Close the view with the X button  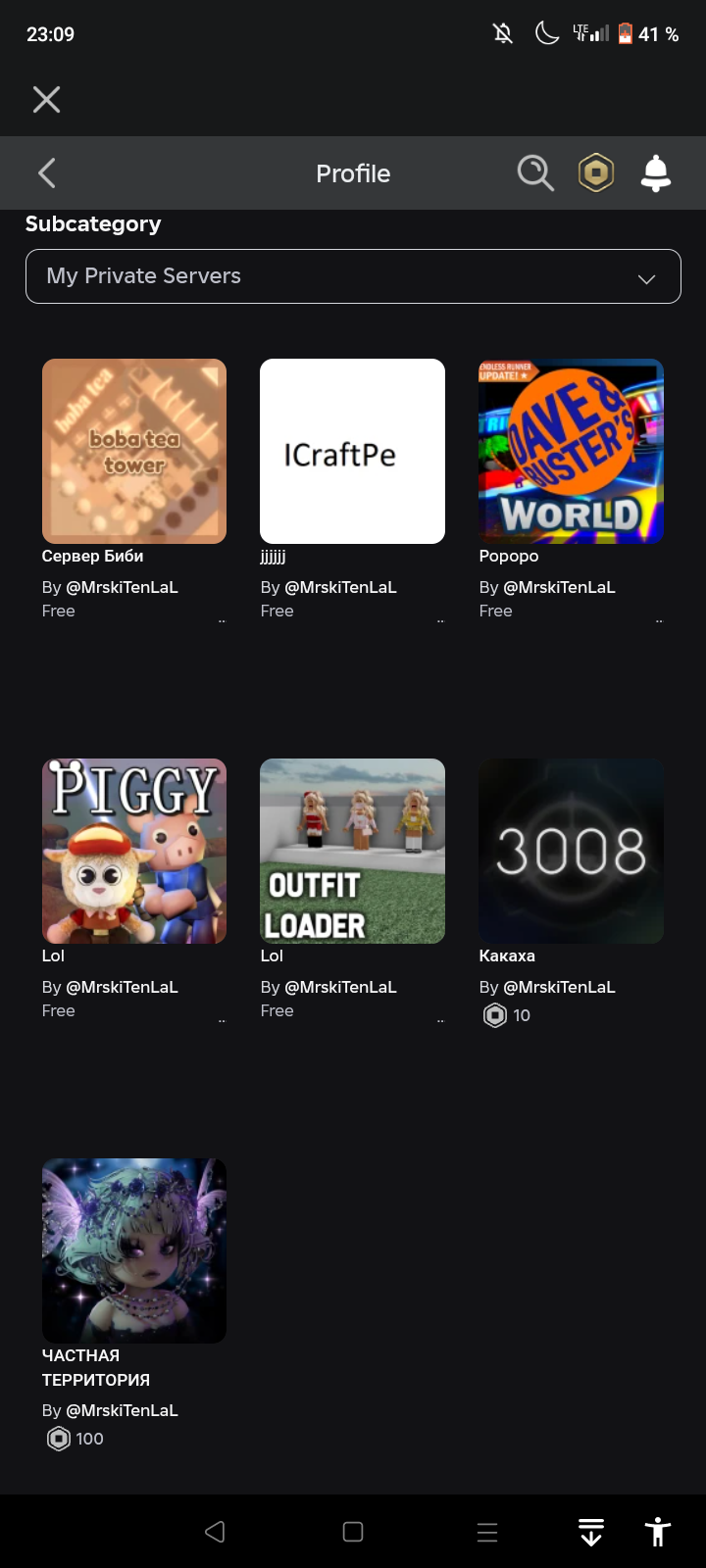click(x=46, y=99)
